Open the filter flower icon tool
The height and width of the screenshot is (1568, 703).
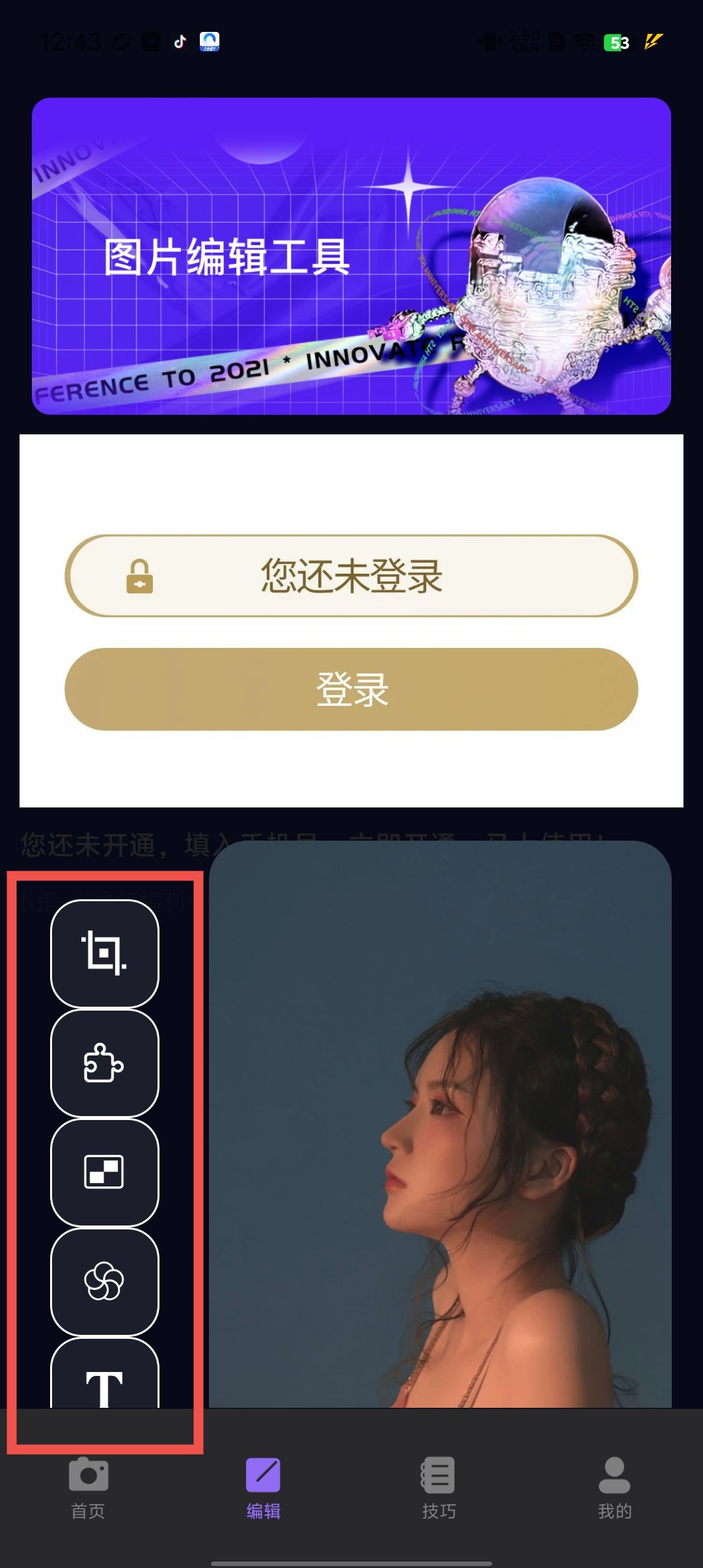tap(105, 1281)
